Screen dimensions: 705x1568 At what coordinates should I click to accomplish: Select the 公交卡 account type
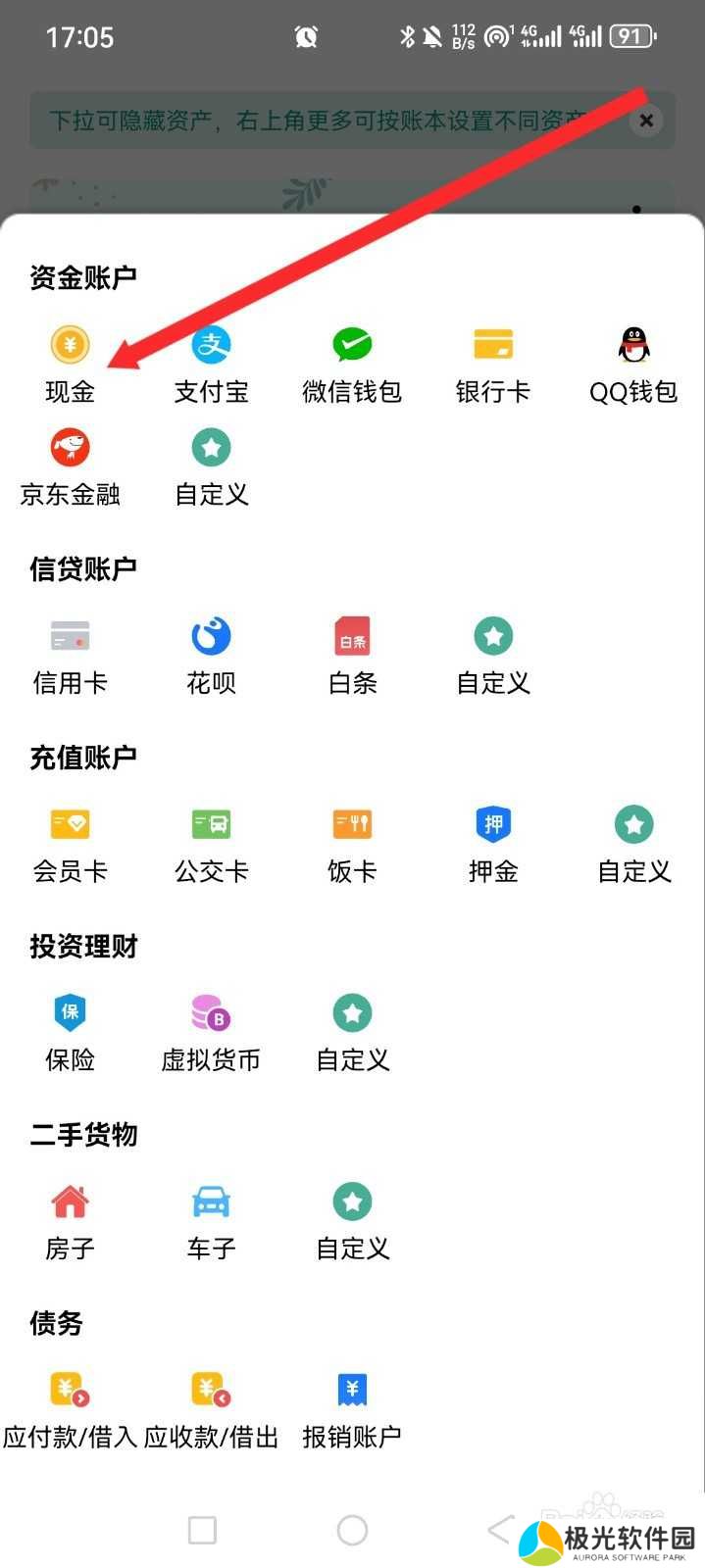pos(211,843)
